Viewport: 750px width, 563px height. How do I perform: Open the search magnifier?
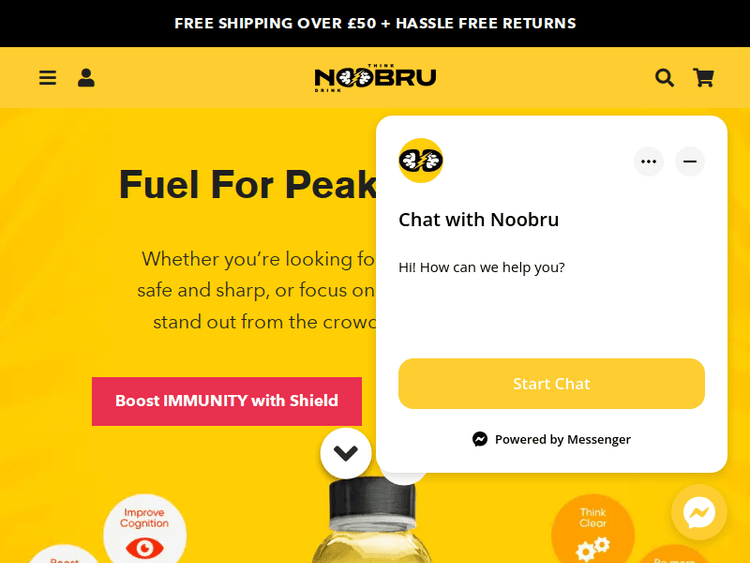tap(664, 78)
